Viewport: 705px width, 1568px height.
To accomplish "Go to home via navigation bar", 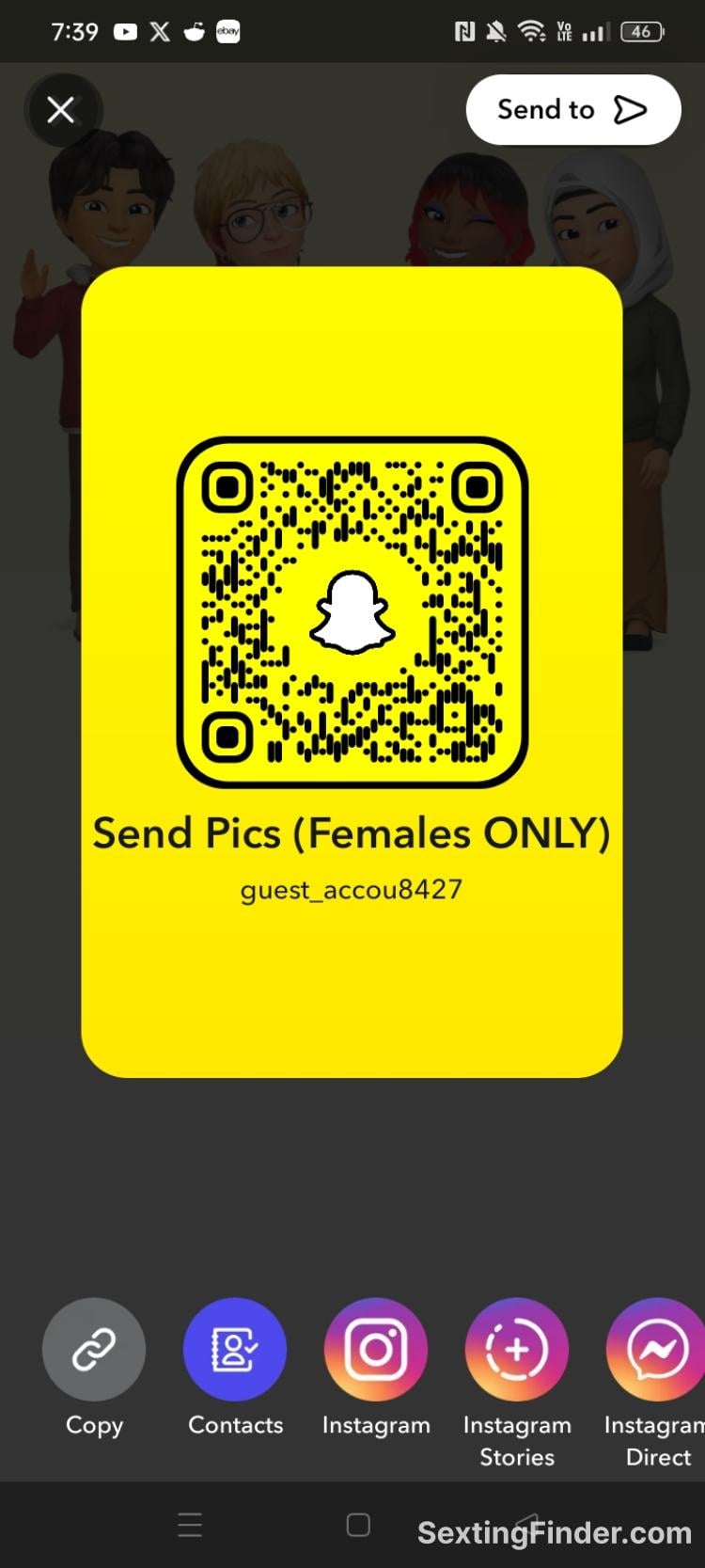I will point(358,1525).
